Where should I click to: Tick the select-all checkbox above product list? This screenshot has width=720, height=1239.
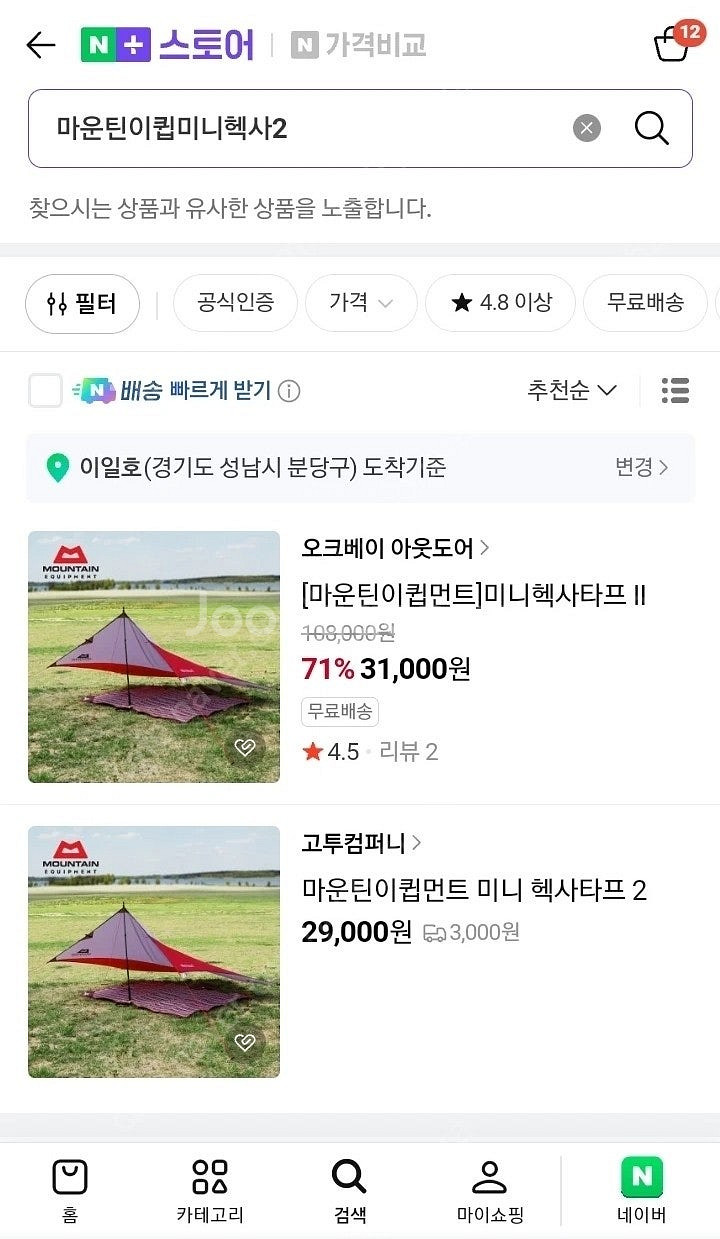(43, 390)
